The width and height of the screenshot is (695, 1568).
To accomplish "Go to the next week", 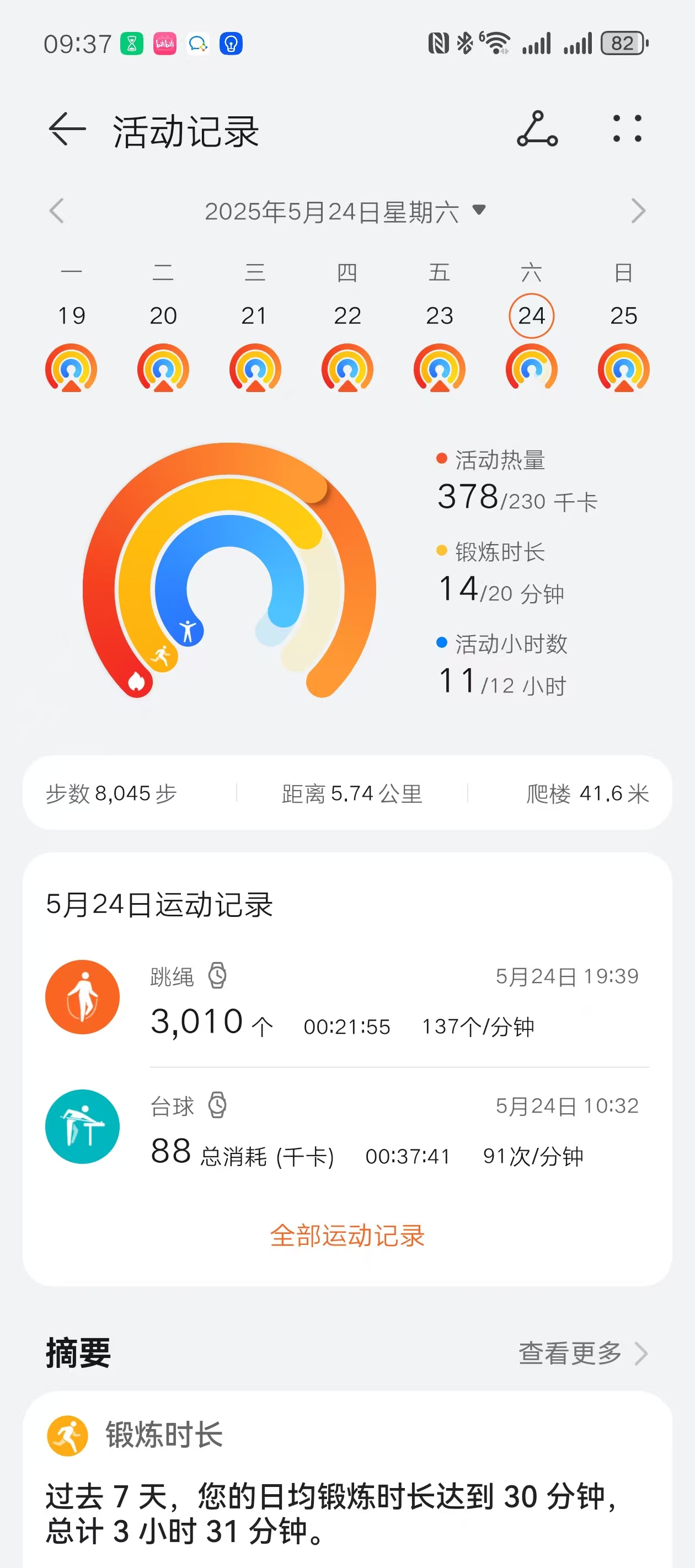I will coord(638,211).
